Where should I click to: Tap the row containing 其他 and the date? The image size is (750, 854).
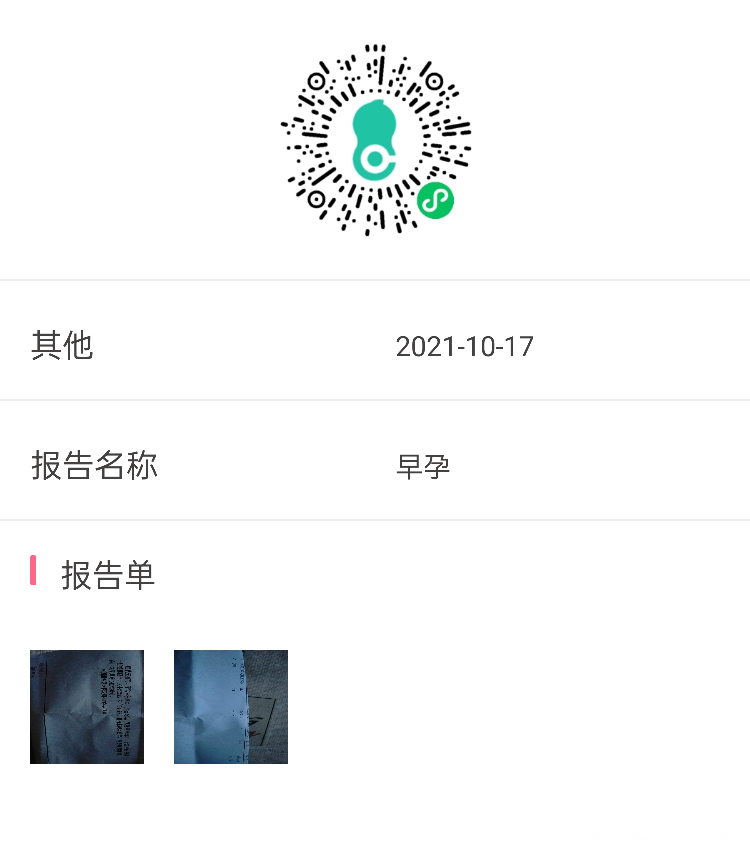click(375, 345)
